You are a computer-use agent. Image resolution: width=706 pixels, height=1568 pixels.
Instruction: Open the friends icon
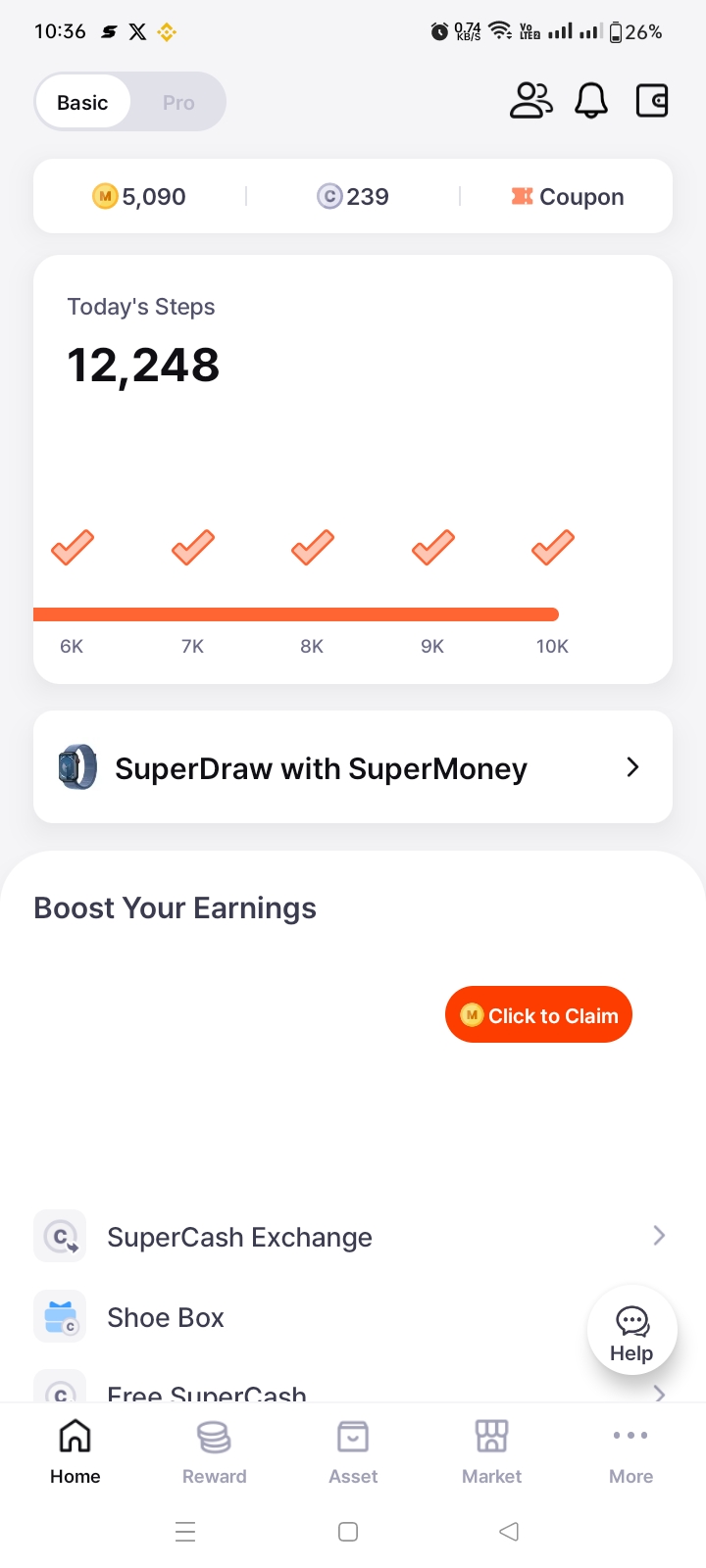pyautogui.click(x=531, y=101)
